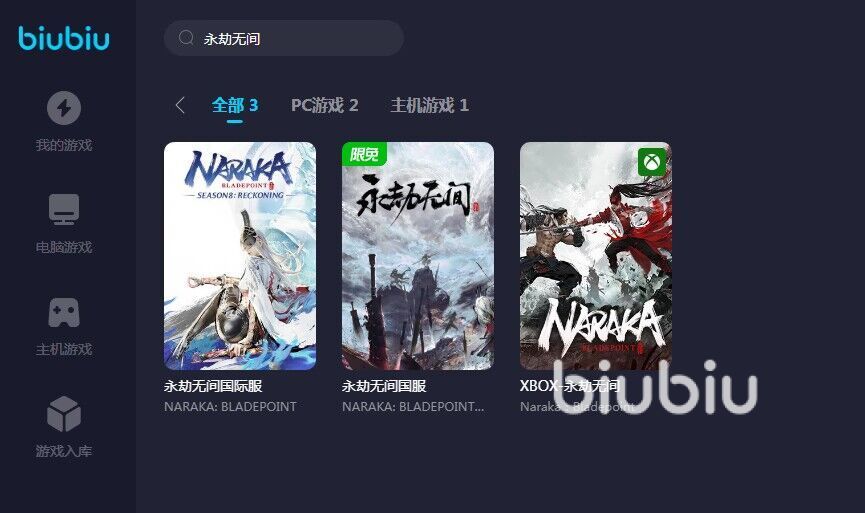Screen dimensions: 865x513
Task: Switch to the 主机游戏 1 tab
Action: pyautogui.click(x=429, y=105)
